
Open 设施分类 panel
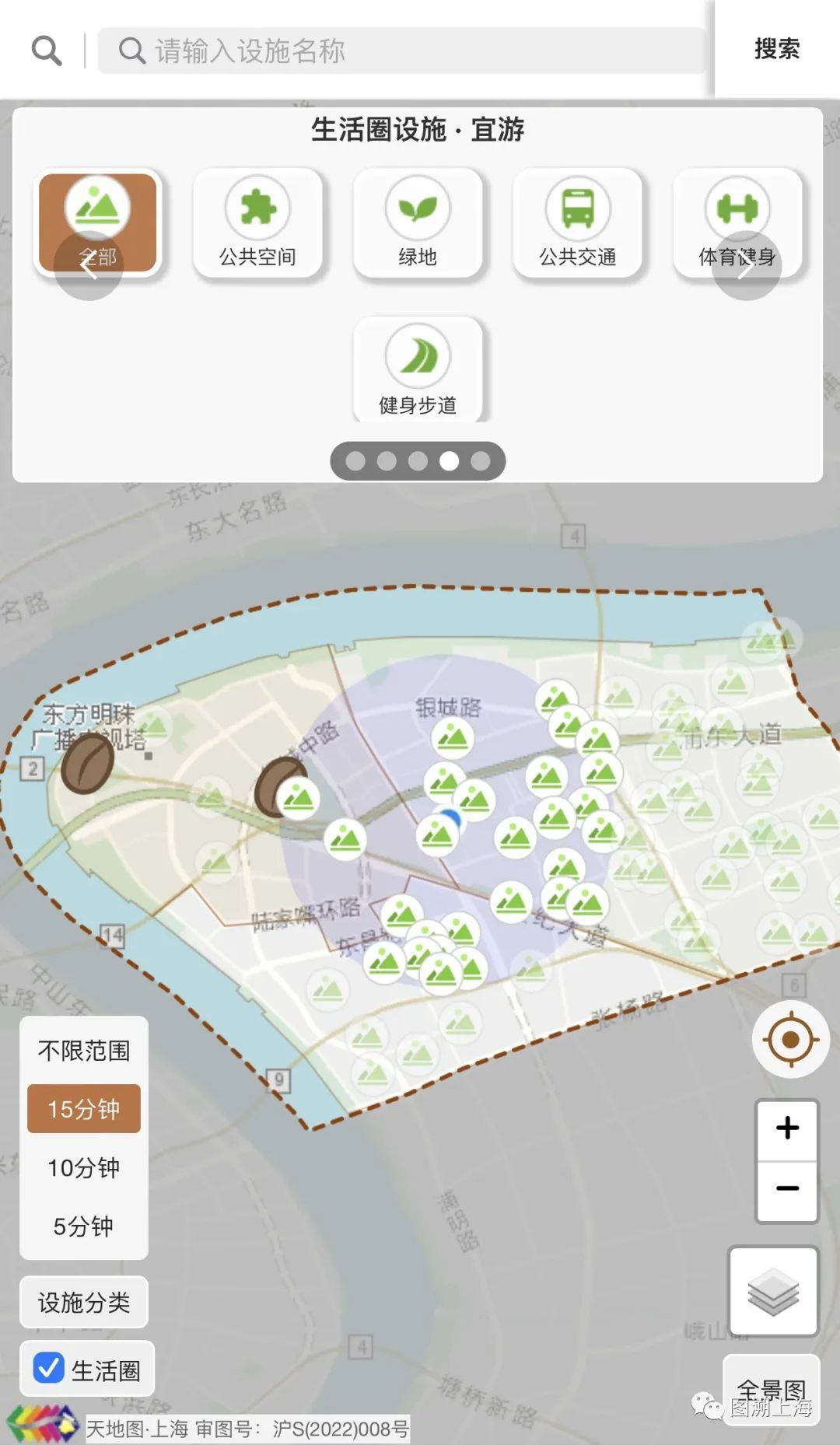coord(84,1302)
